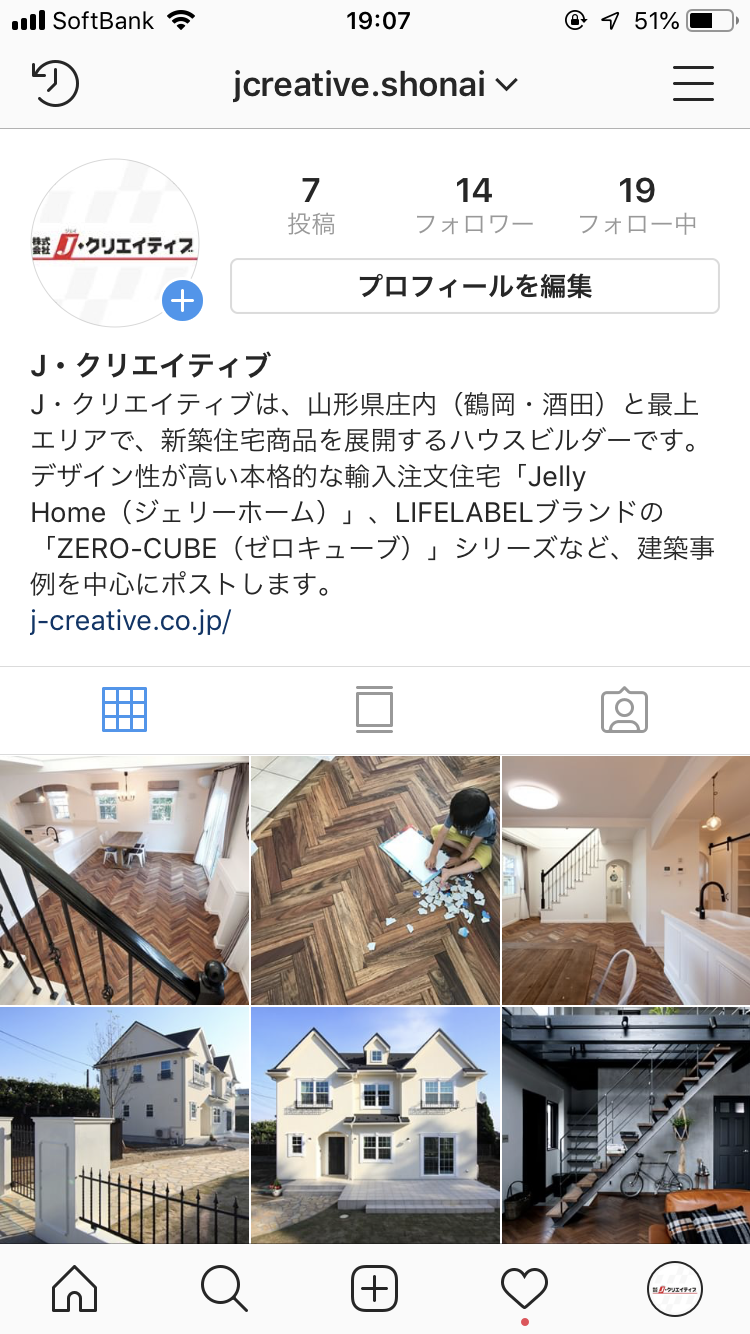Switch to the tagged photos tab

click(624, 710)
